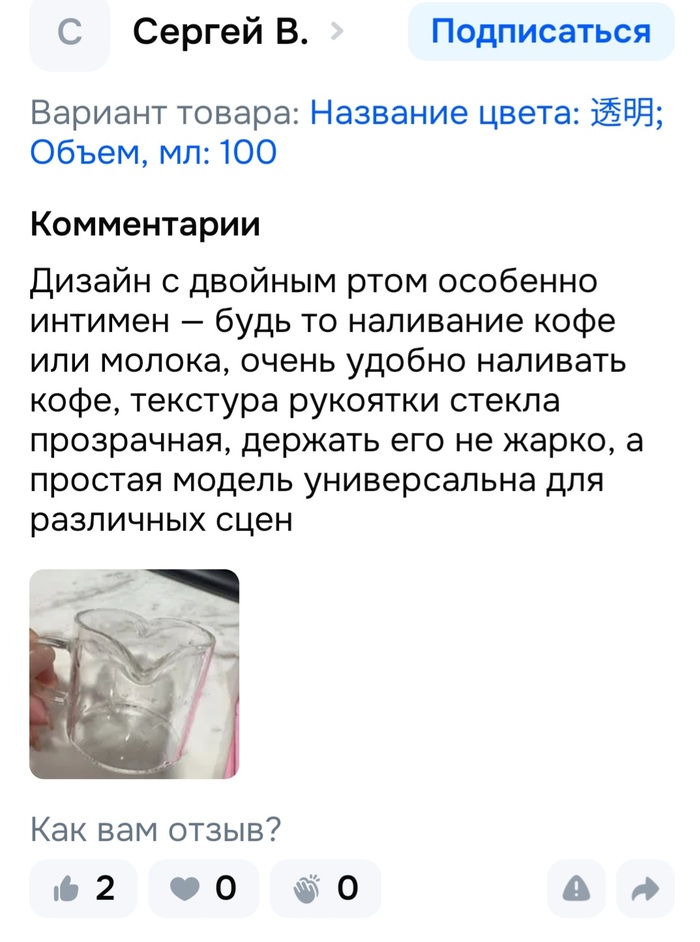Share this review
This screenshot has height=942, width=700.
[x=646, y=888]
